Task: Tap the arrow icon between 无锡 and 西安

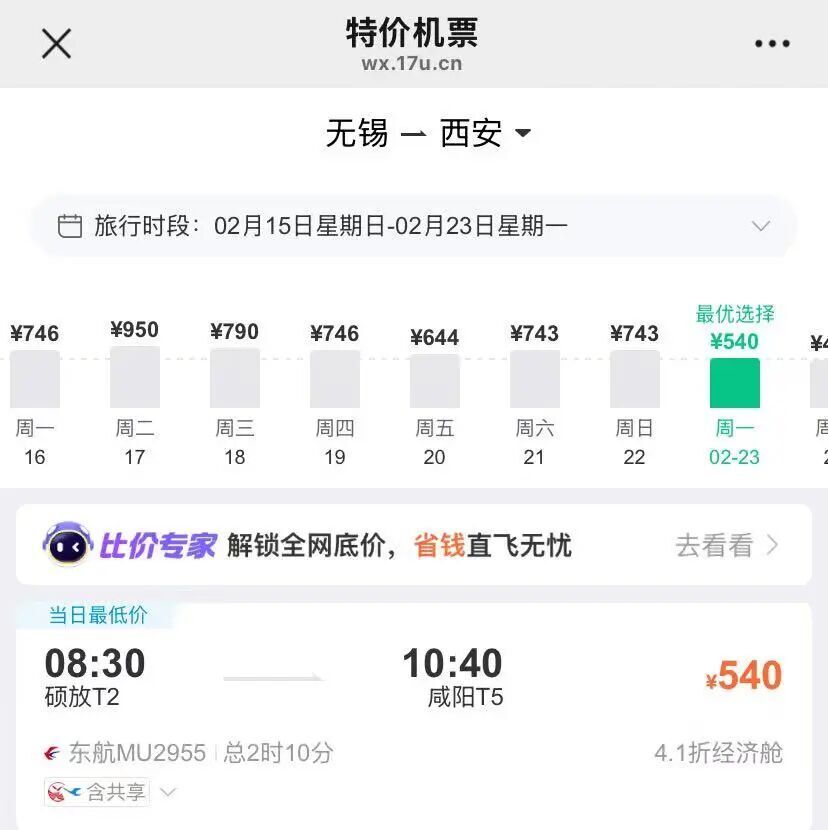Action: tap(414, 133)
